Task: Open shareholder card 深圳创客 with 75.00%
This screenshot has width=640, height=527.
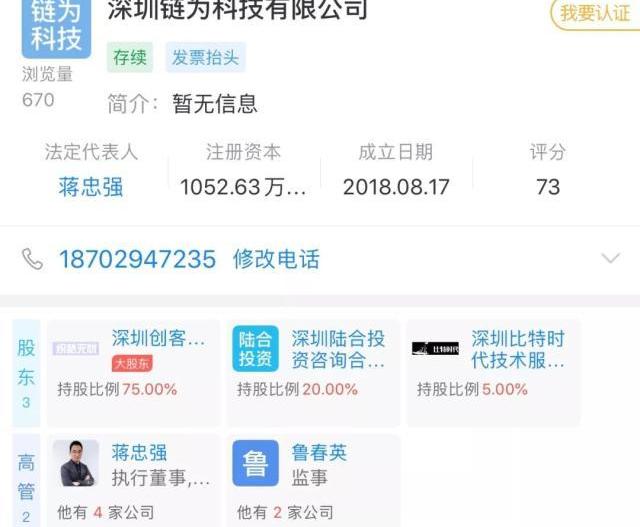Action: point(133,362)
